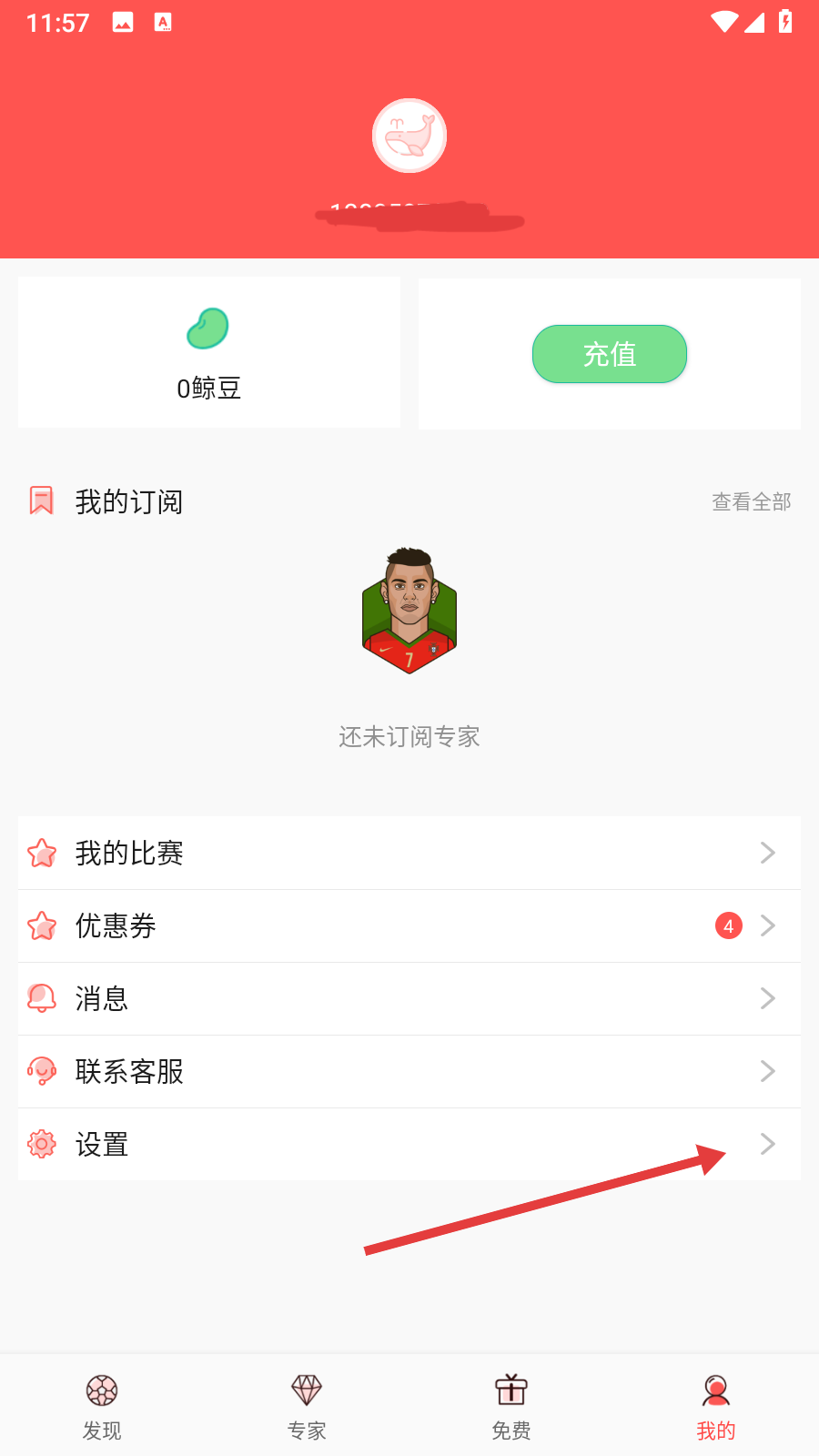Select the 我的 tab
Viewport: 819px width, 1456px height.
pos(716,1406)
